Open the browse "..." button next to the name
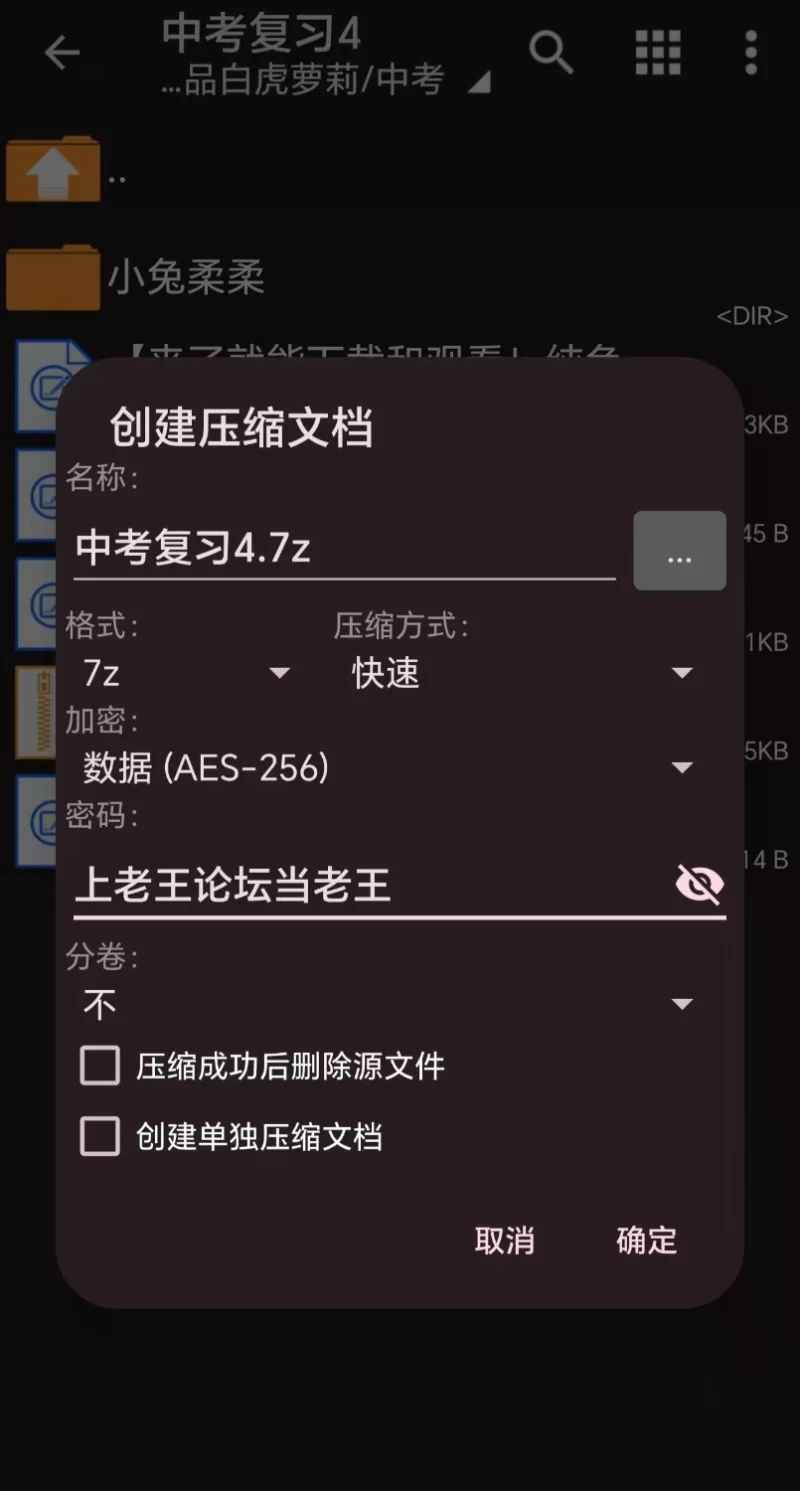 coord(679,551)
